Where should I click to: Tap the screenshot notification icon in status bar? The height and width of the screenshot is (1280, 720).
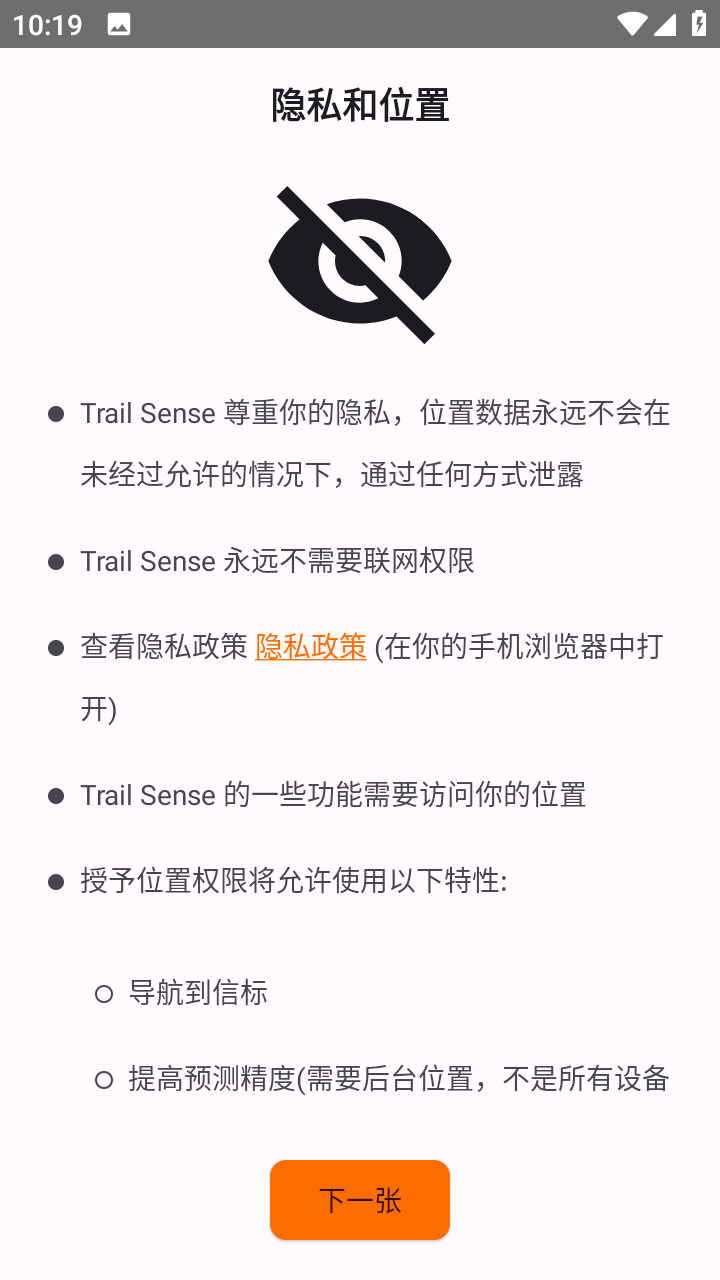tap(120, 24)
